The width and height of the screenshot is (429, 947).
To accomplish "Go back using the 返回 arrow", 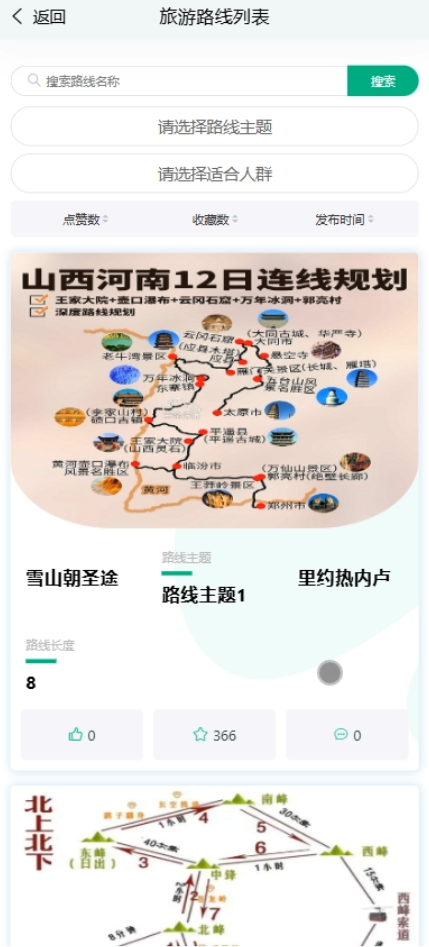I will click(39, 17).
